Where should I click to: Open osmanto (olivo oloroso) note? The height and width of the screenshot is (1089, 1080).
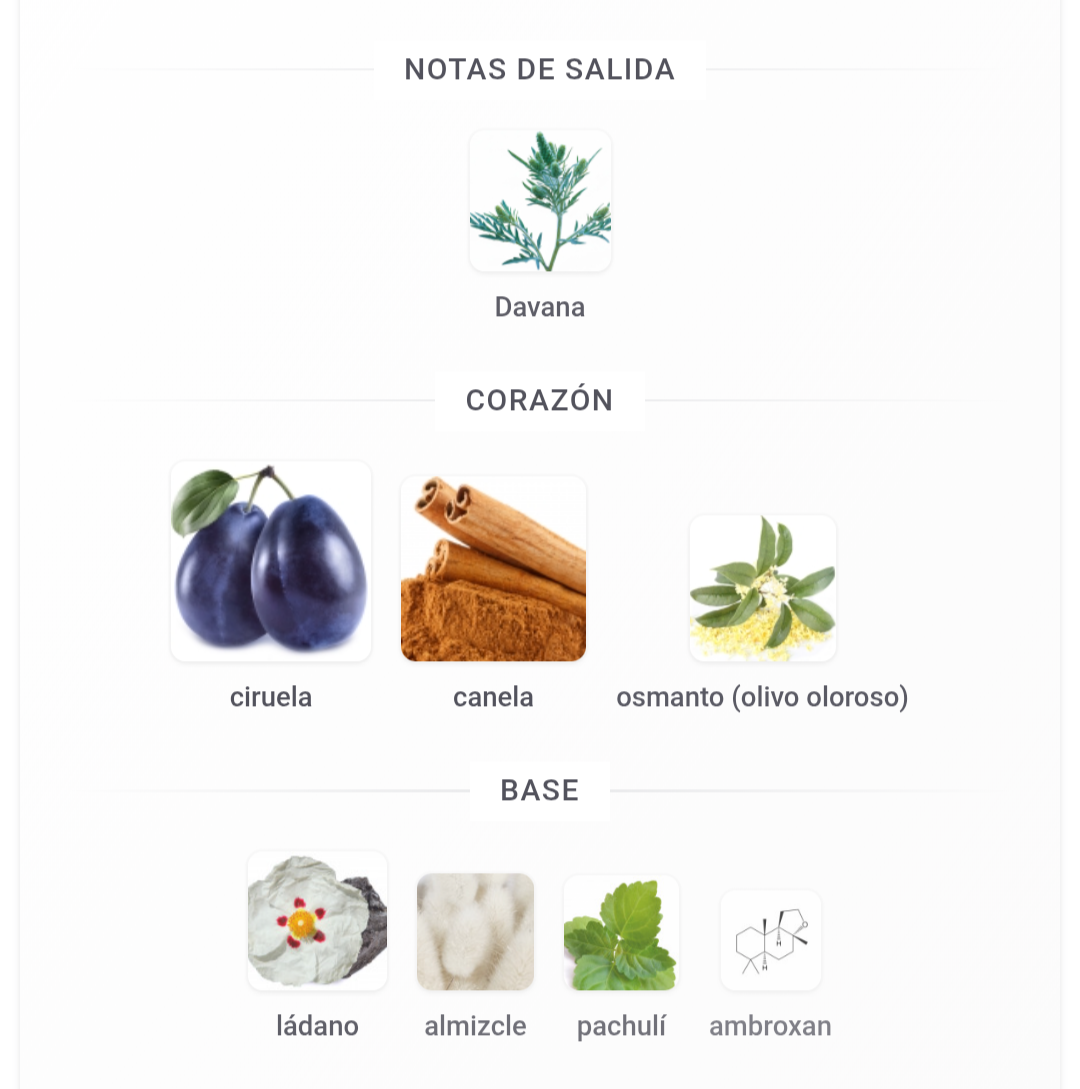coord(762,588)
